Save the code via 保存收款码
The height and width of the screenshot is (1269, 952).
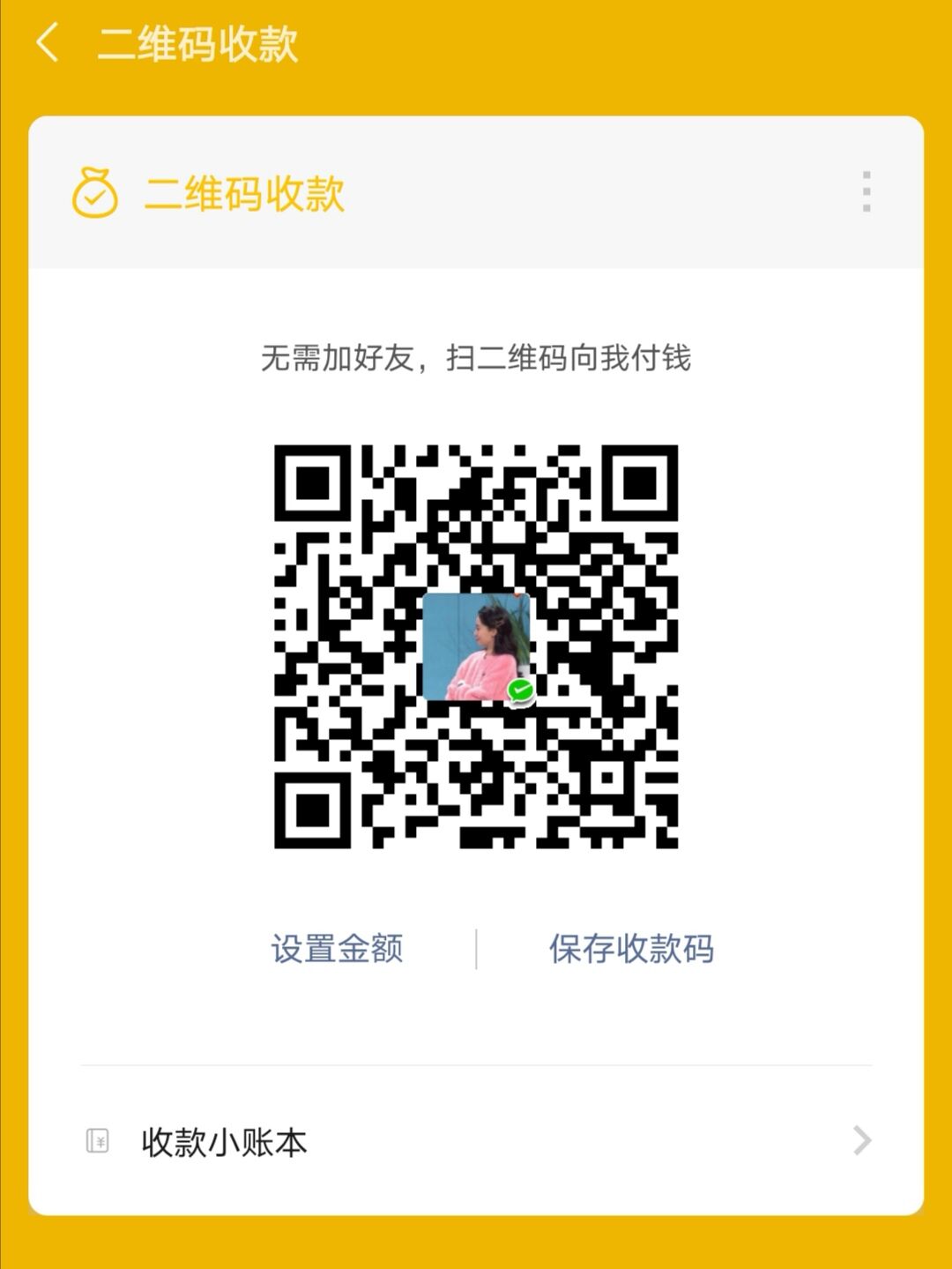click(631, 949)
